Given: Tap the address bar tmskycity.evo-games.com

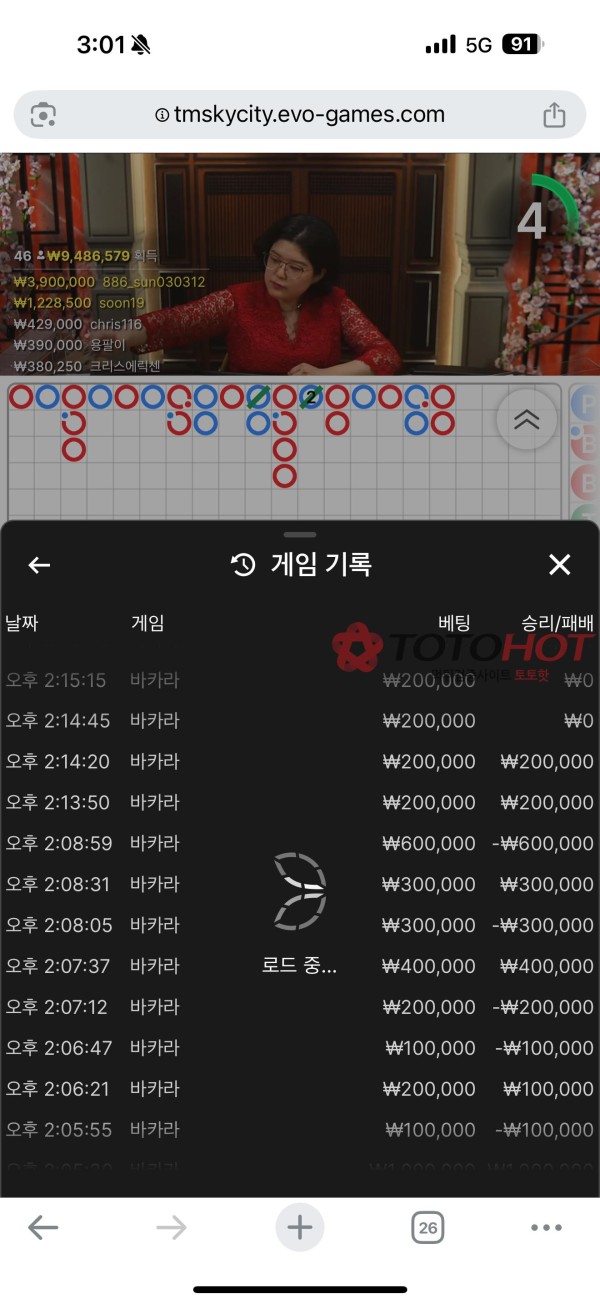Looking at the screenshot, I should click(300, 114).
